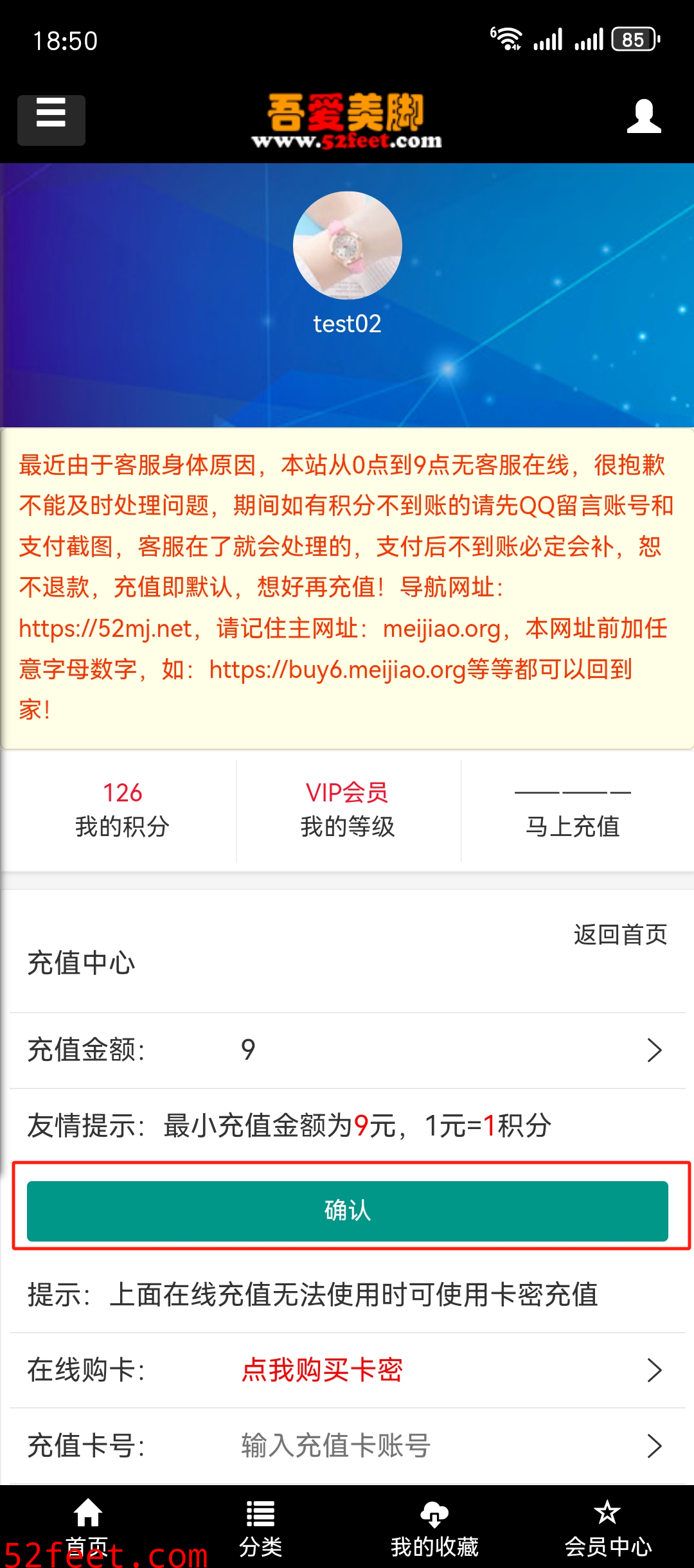
Task: Confirm the recharge with 确认 button
Action: click(x=347, y=1211)
